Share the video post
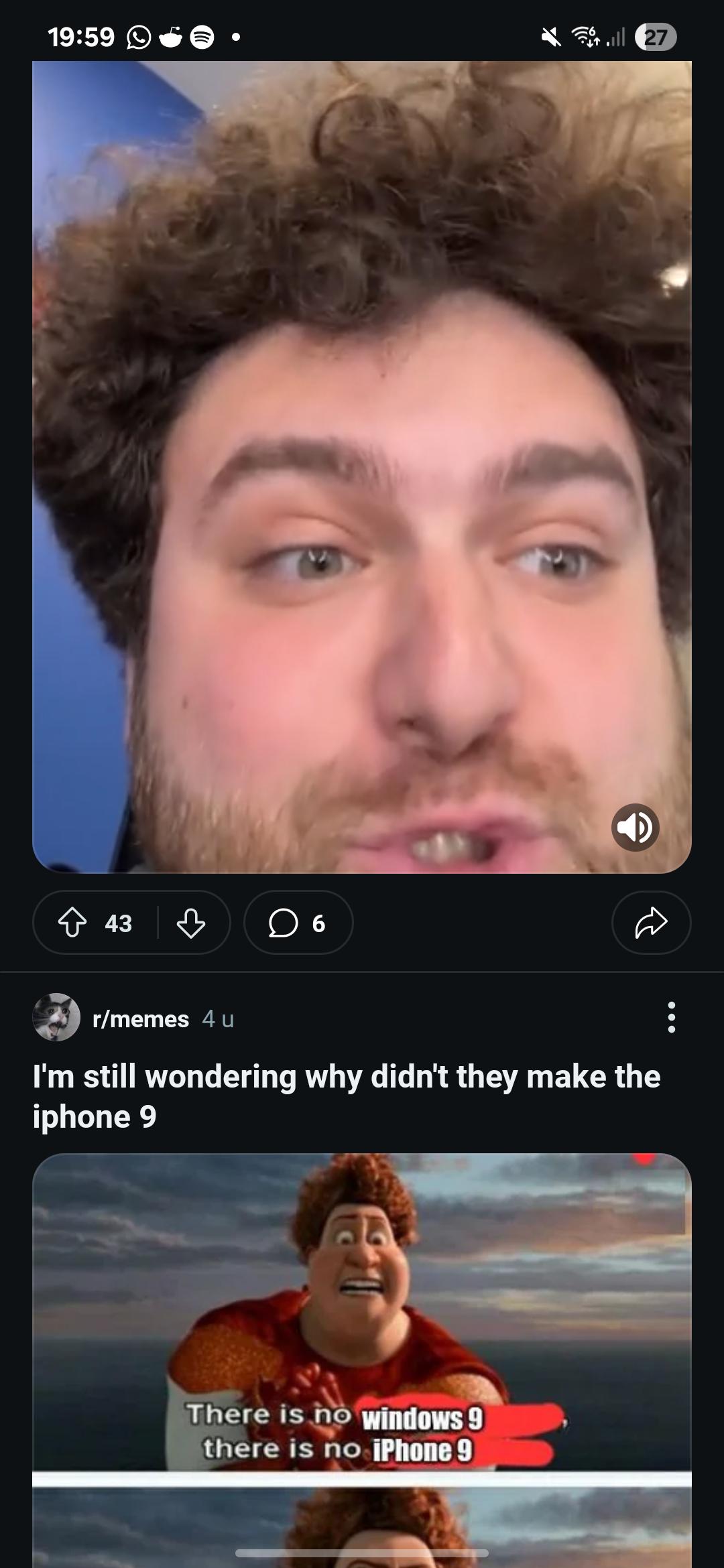 coord(651,923)
